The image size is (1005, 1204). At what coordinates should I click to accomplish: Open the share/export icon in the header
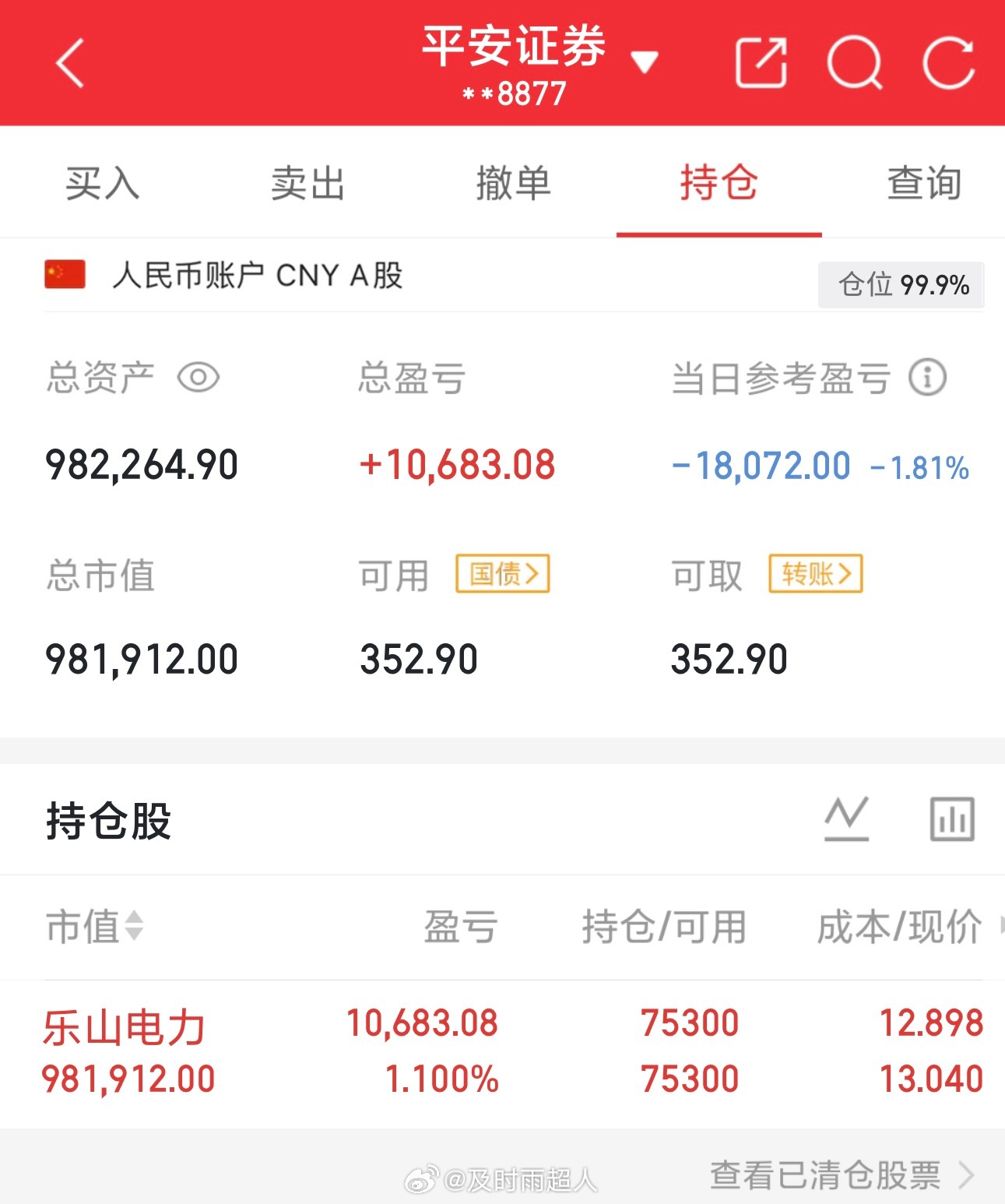(761, 62)
